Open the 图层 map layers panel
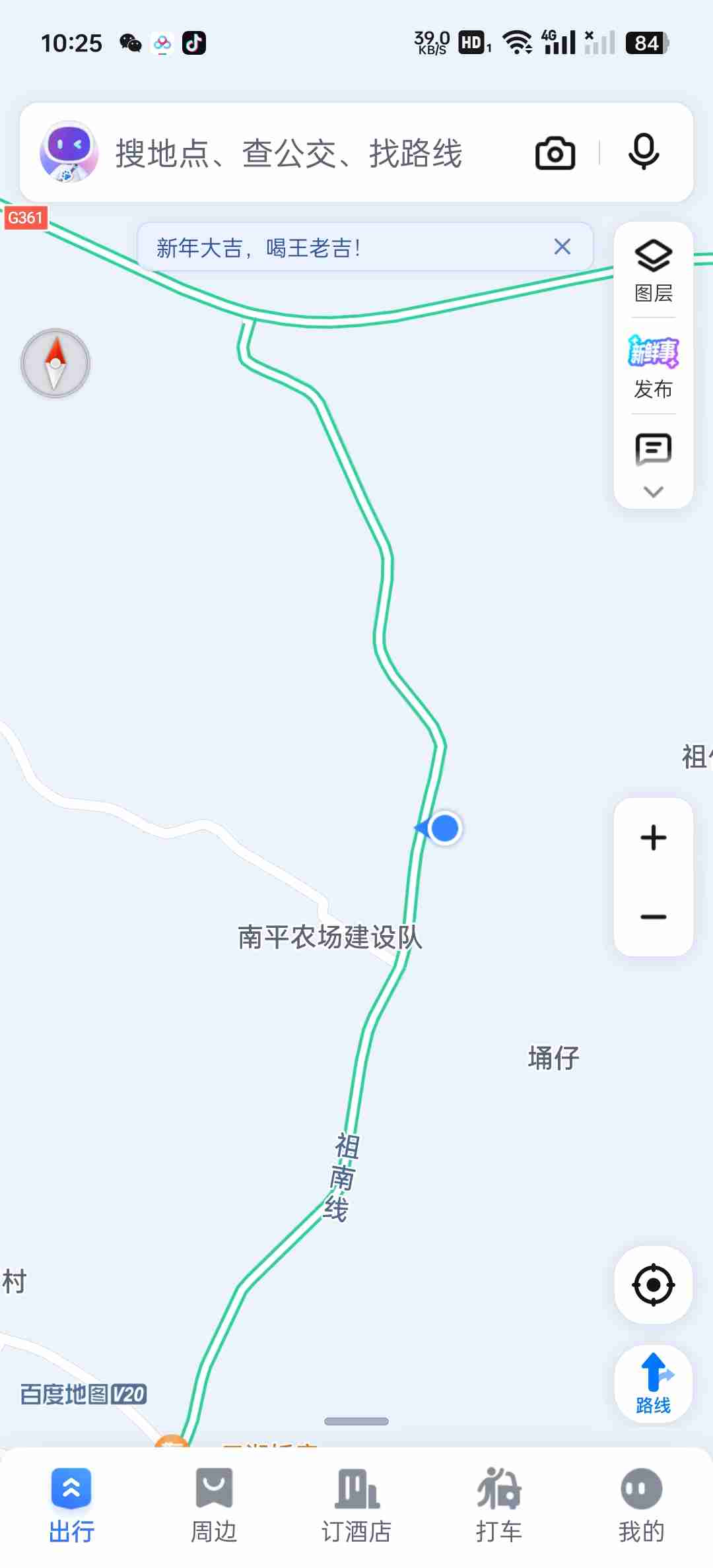Viewport: 713px width, 1568px height. [x=653, y=271]
